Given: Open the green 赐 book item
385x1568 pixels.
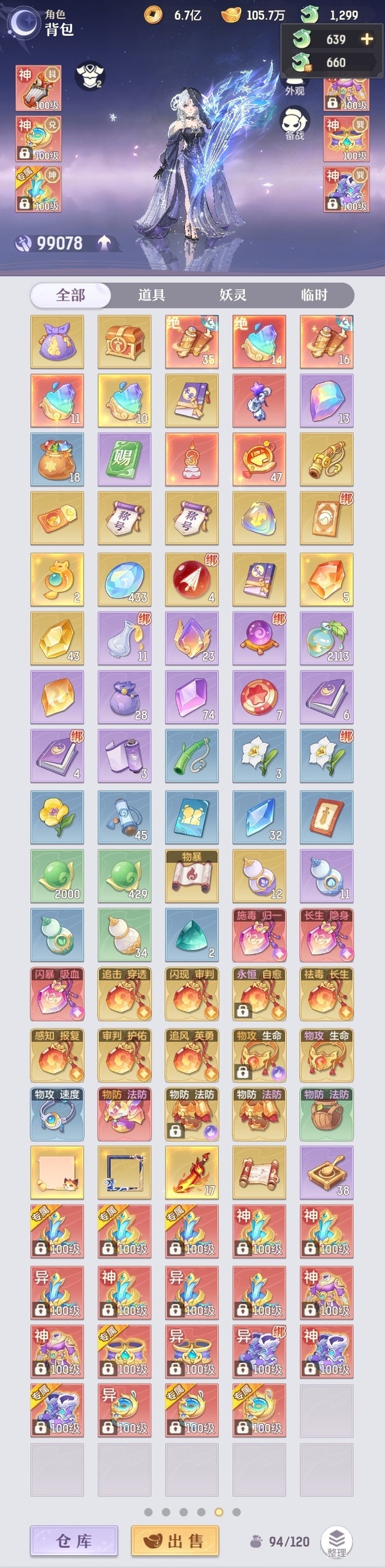Looking at the screenshot, I should 124,459.
